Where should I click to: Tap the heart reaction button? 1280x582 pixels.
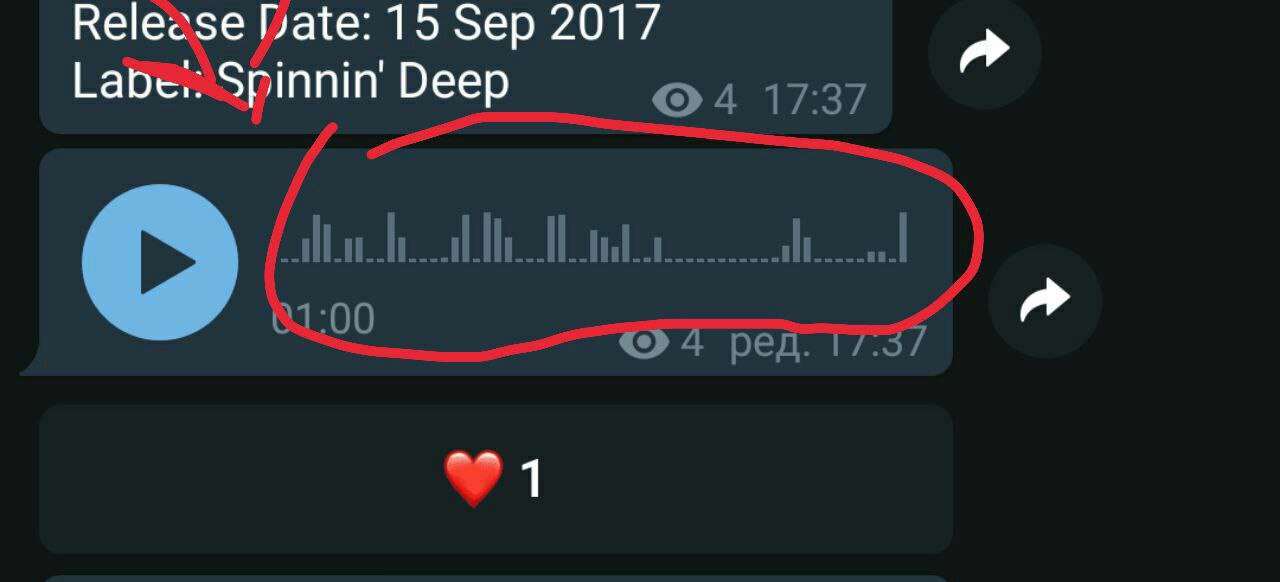click(494, 478)
